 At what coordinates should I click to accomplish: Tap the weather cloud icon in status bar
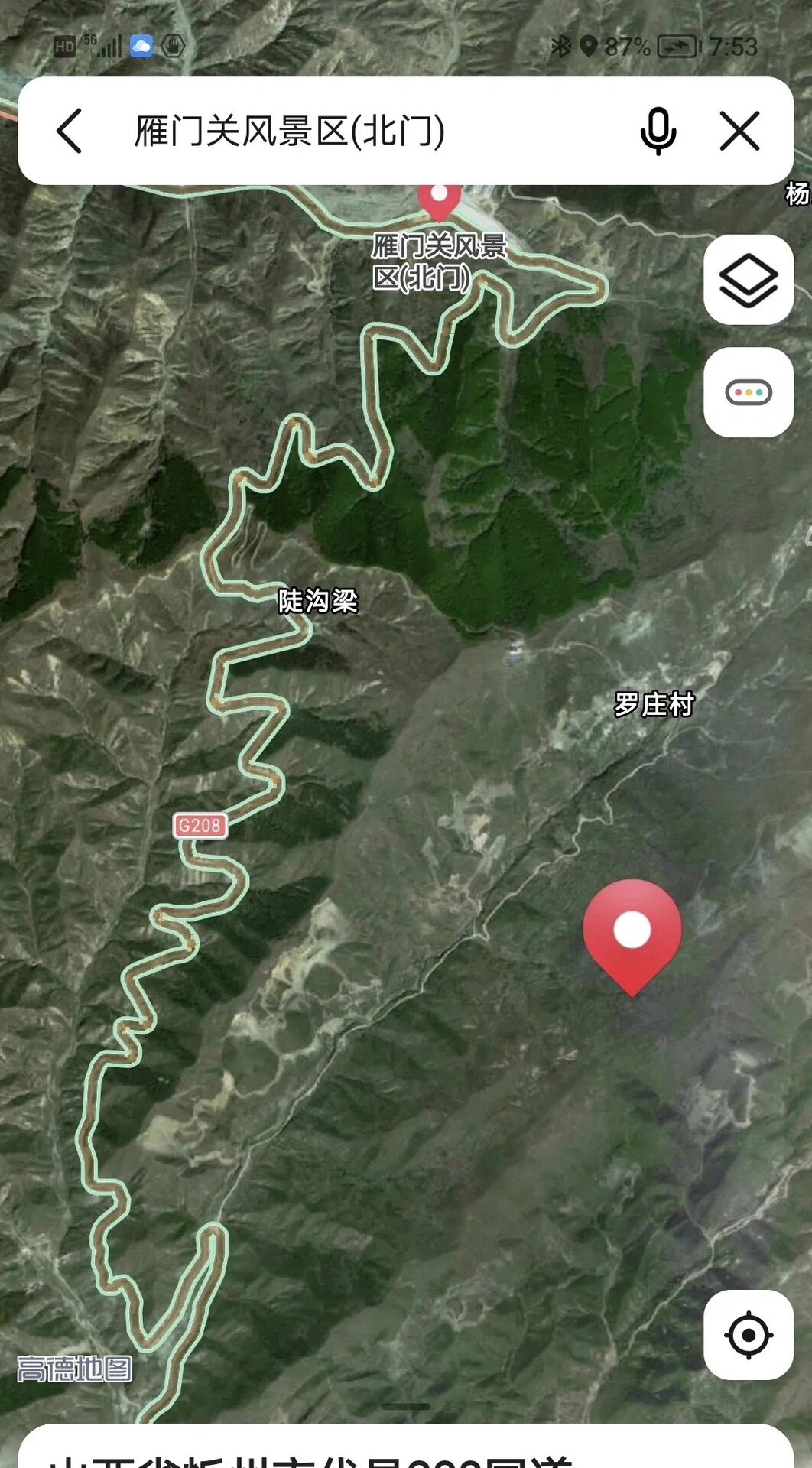[141, 46]
